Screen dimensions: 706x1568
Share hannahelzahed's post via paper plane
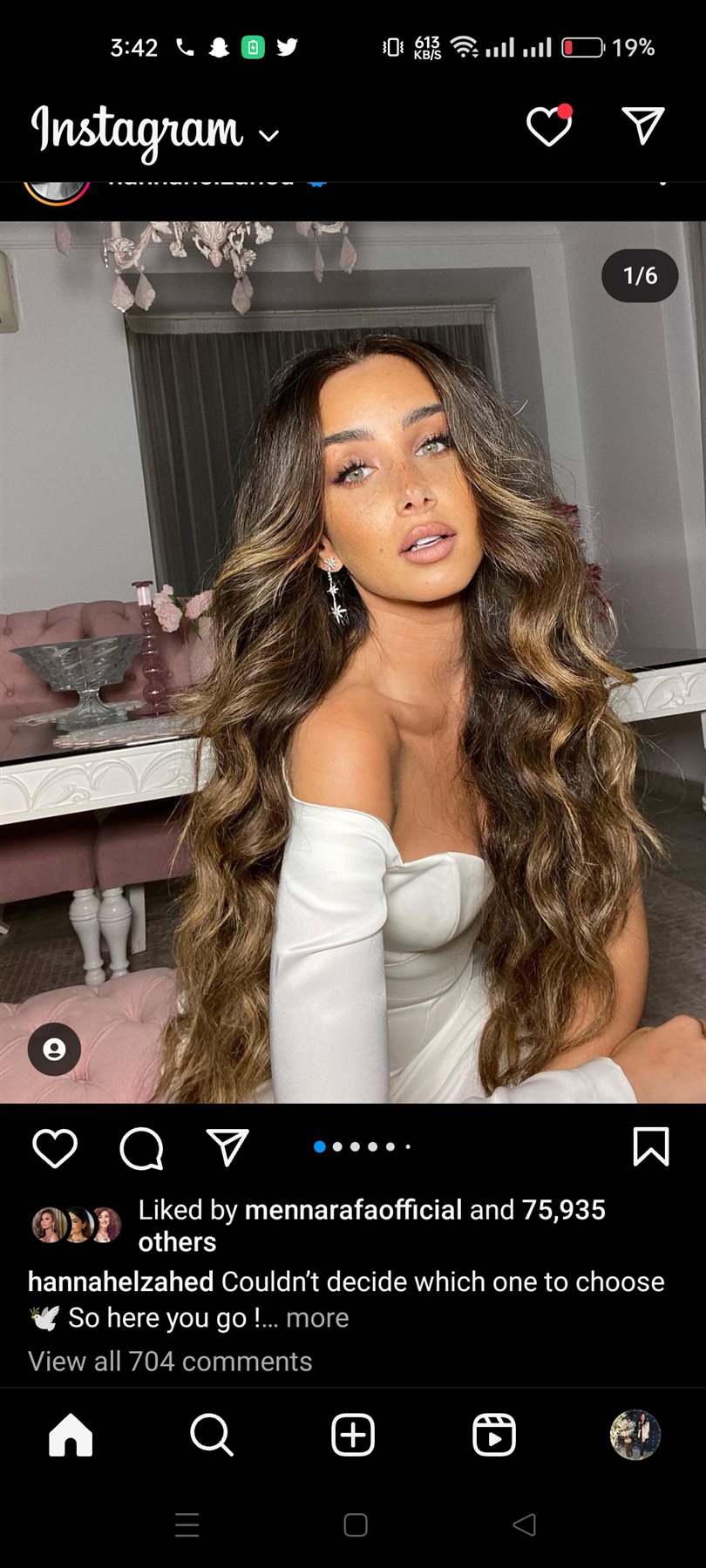tap(227, 1147)
